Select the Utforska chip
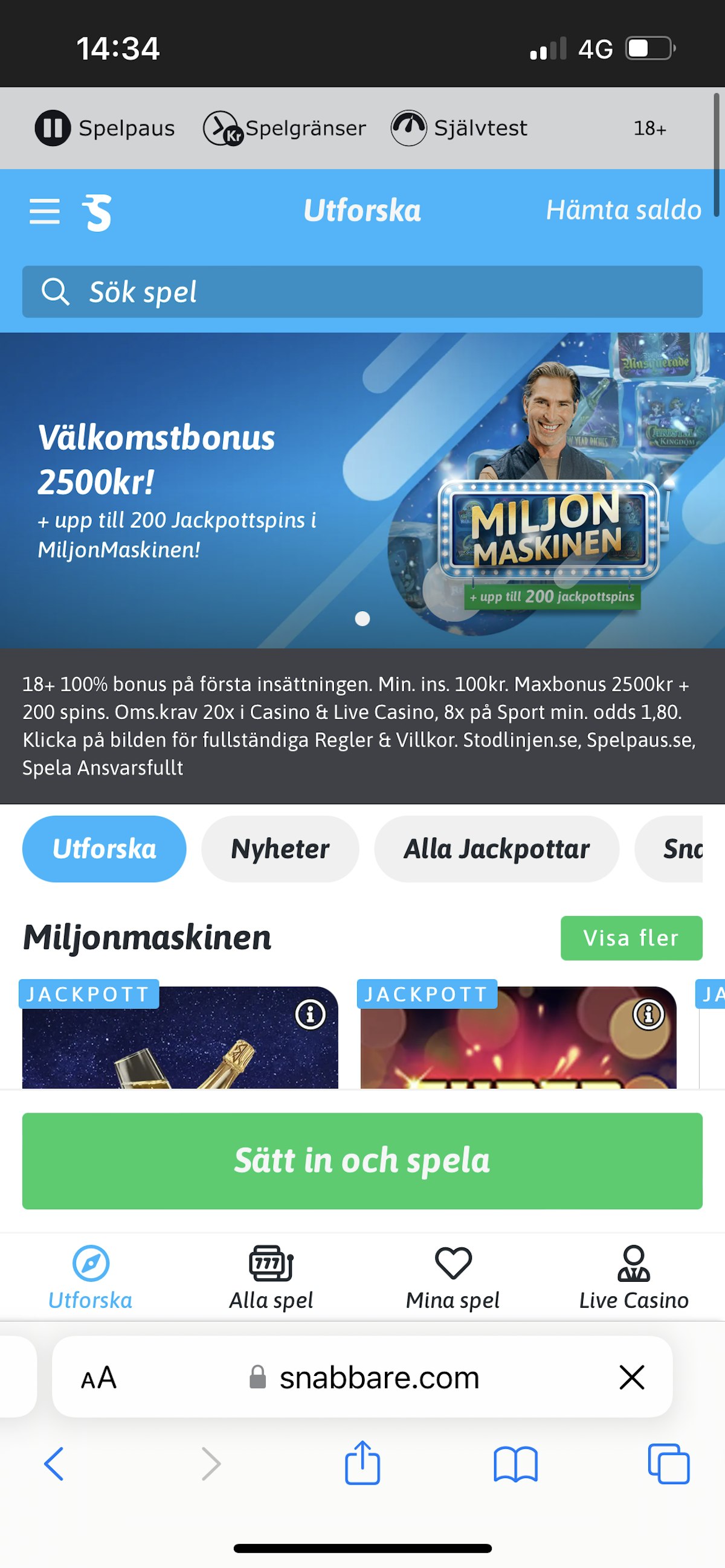 pos(104,848)
